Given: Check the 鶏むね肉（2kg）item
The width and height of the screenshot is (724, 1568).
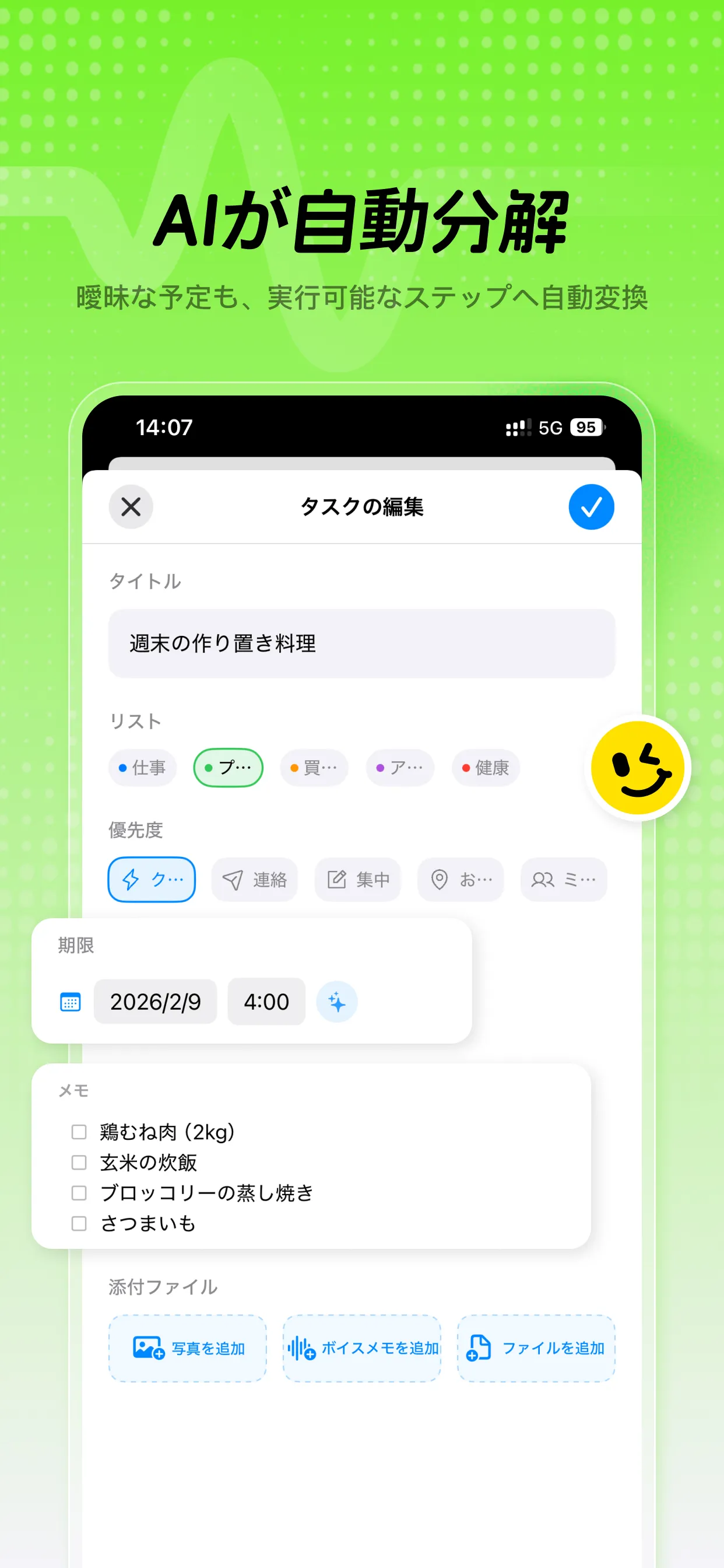Looking at the screenshot, I should click(79, 1132).
